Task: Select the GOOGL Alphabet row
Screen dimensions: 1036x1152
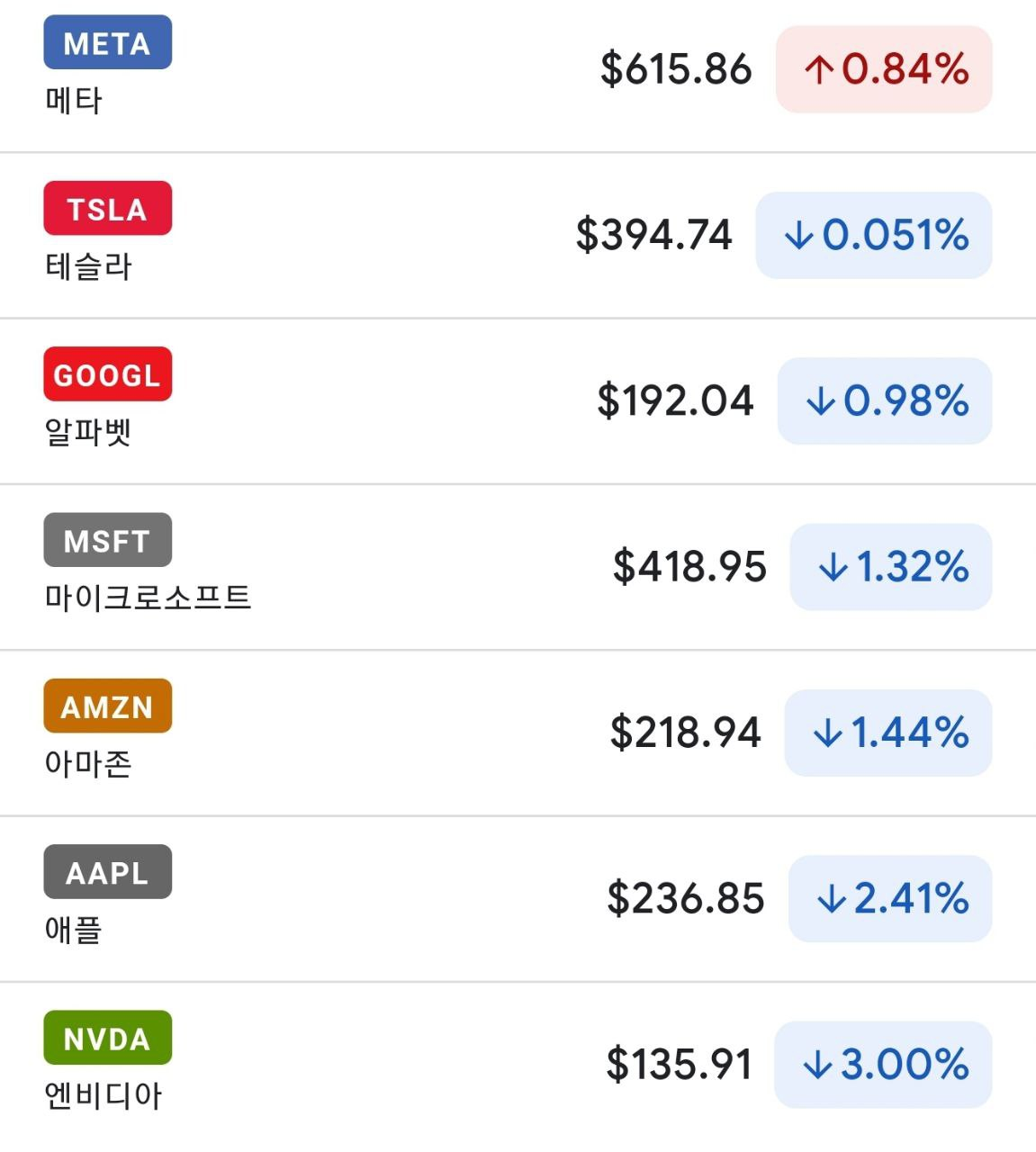Action: pyautogui.click(x=518, y=400)
